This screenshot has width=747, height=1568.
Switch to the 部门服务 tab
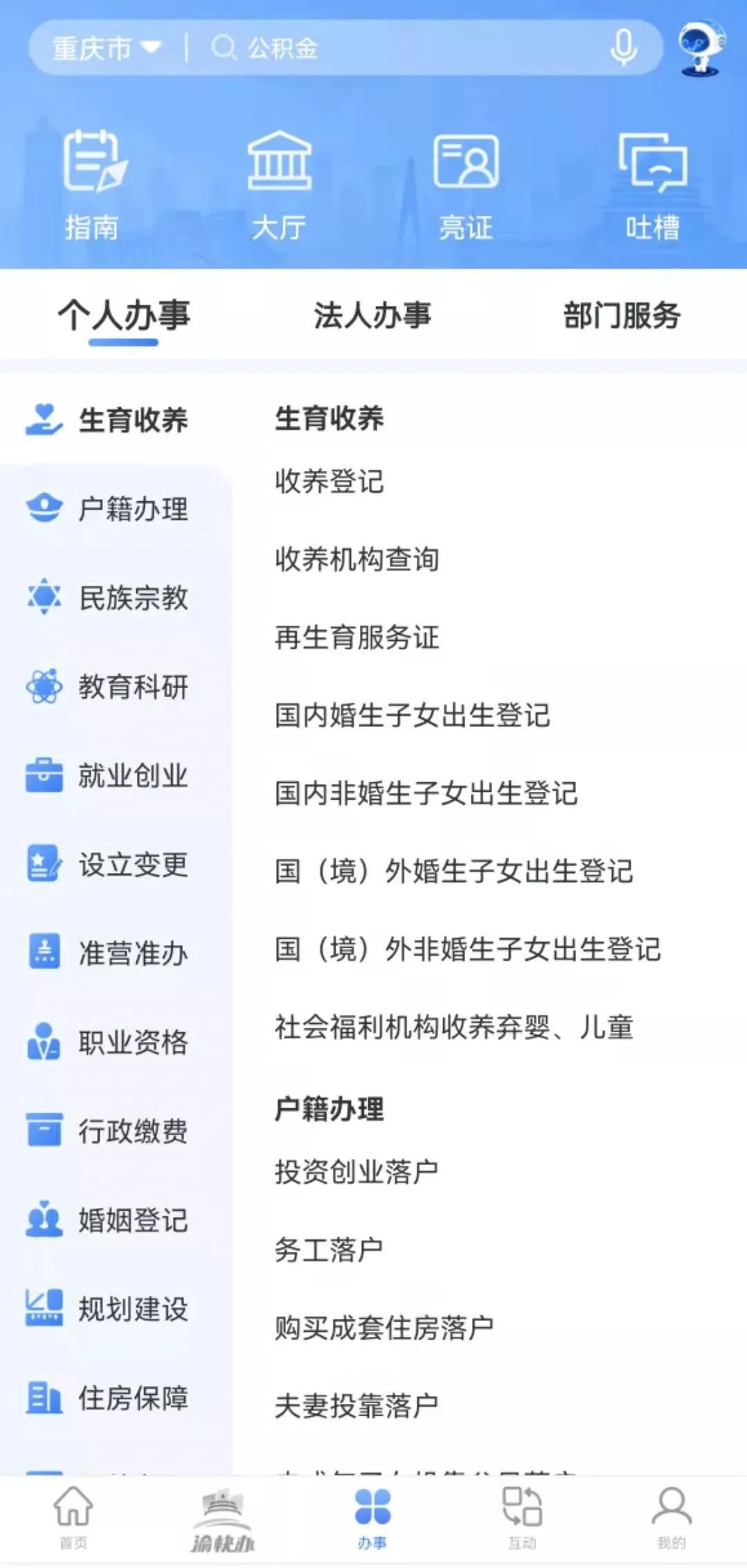pos(621,316)
